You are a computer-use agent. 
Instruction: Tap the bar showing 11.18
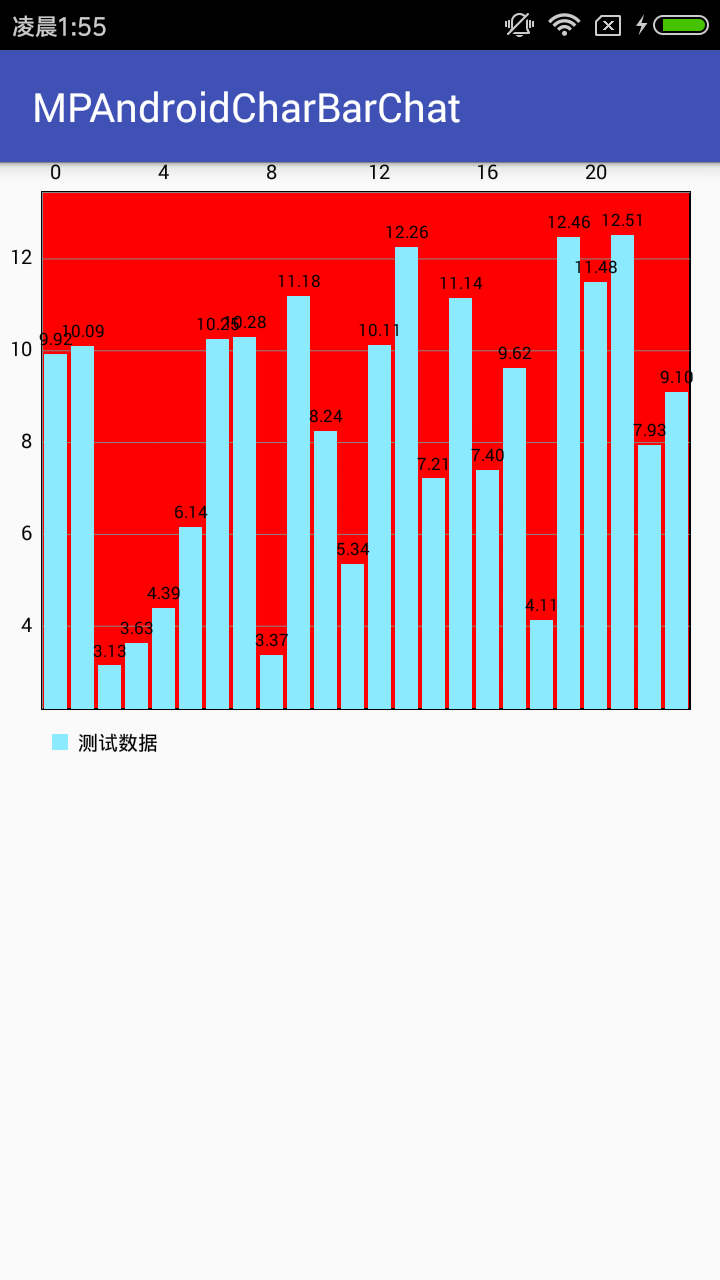point(298,502)
